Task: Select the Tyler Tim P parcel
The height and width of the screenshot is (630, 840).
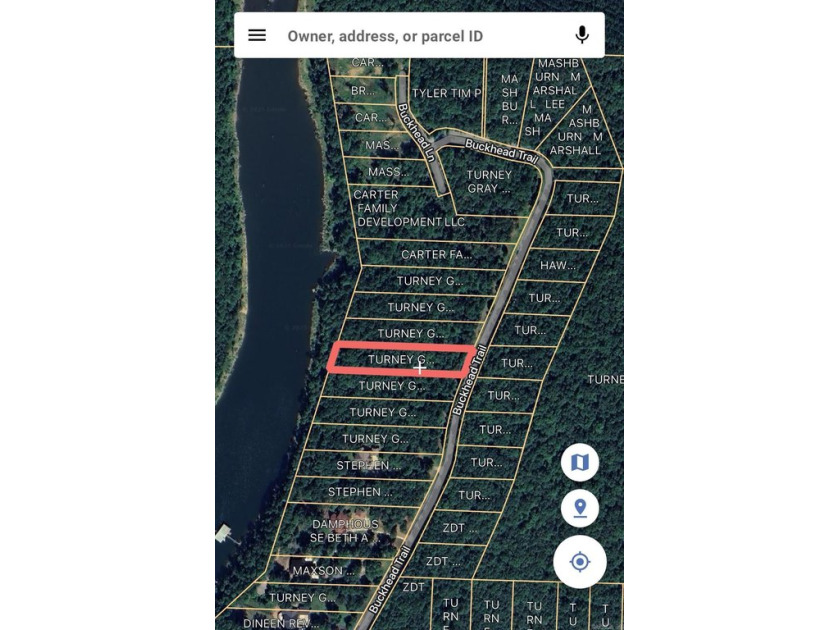Action: click(446, 94)
